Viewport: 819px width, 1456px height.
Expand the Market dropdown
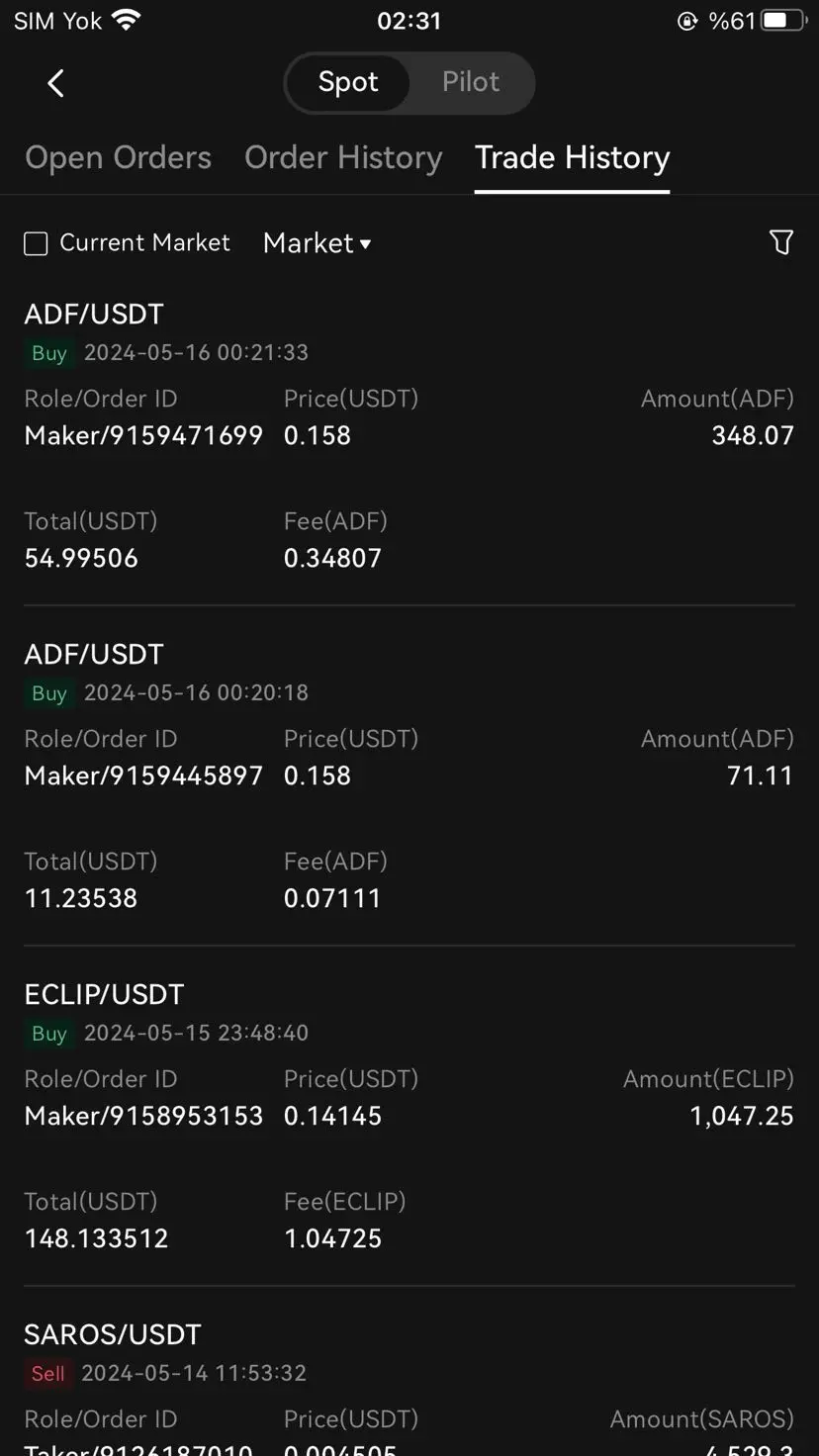click(x=318, y=243)
